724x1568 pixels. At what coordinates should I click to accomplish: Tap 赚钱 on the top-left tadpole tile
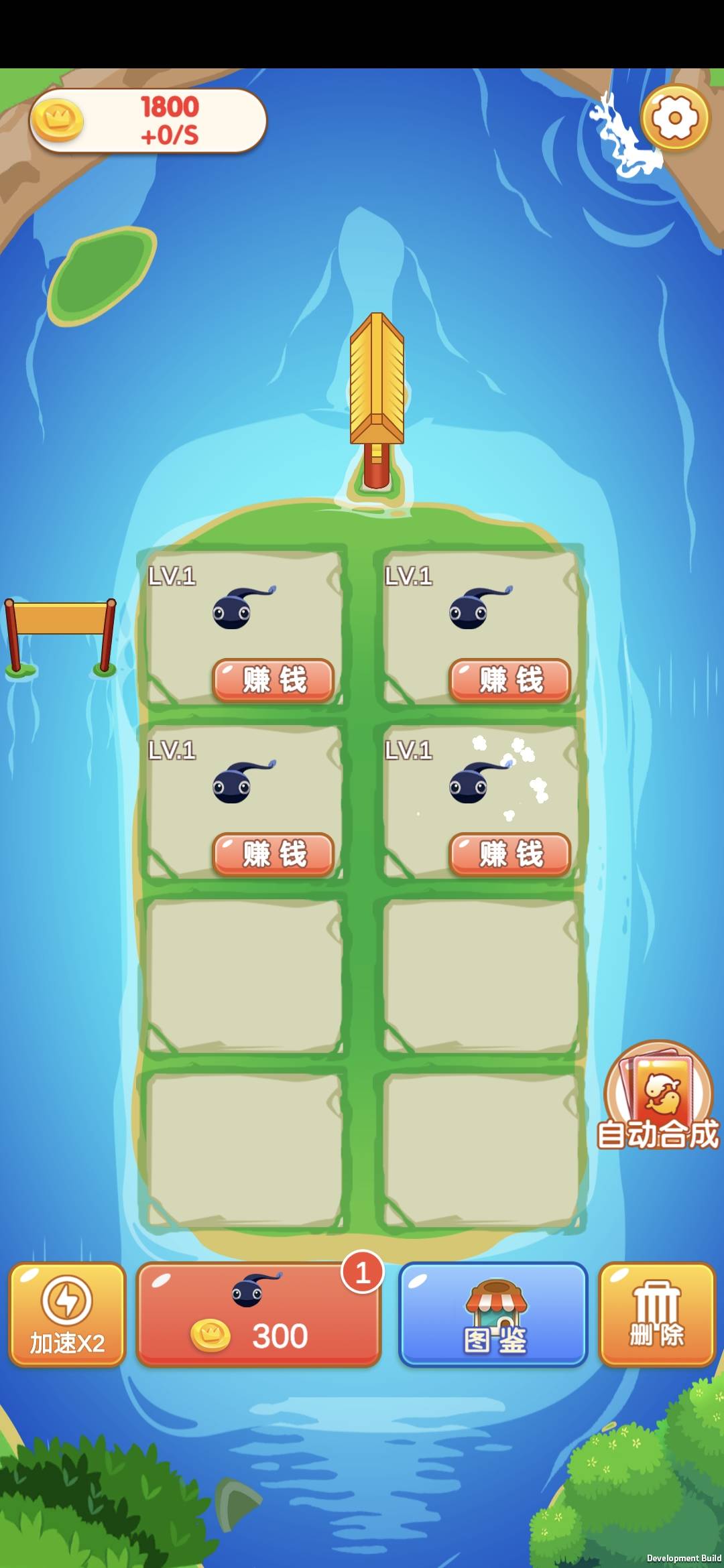click(x=274, y=680)
